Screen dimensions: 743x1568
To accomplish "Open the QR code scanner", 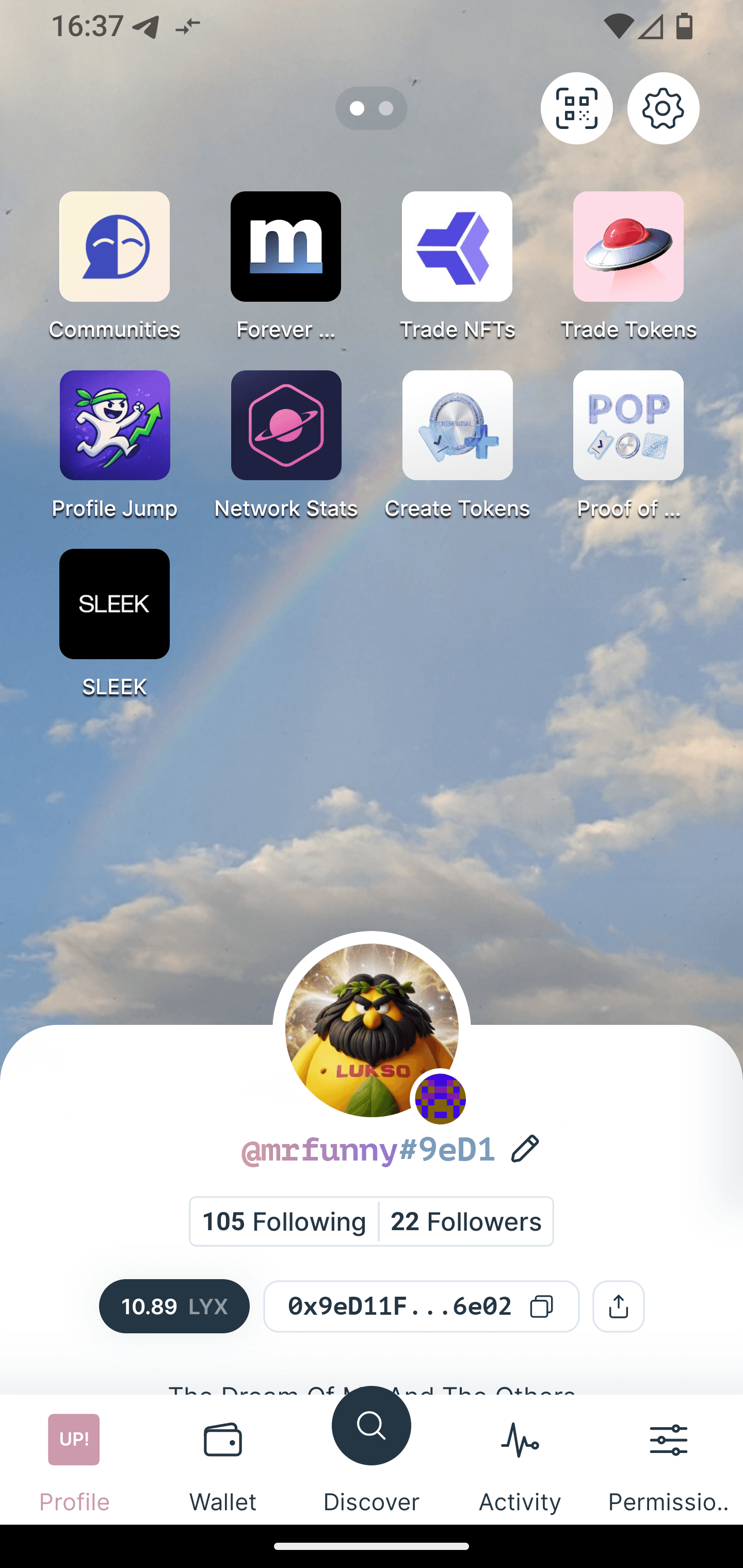I will [x=576, y=108].
